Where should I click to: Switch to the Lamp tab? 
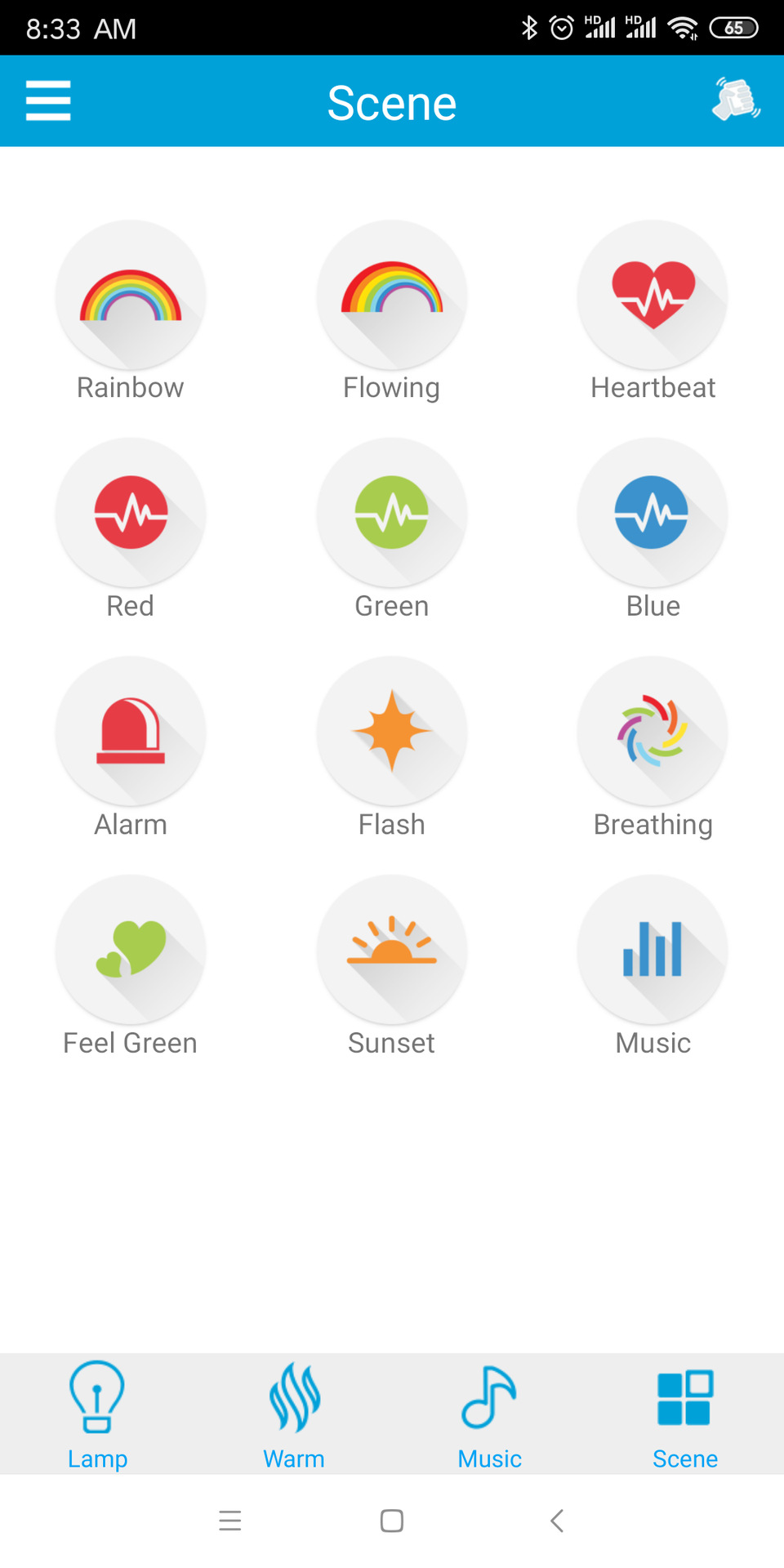(x=98, y=1414)
